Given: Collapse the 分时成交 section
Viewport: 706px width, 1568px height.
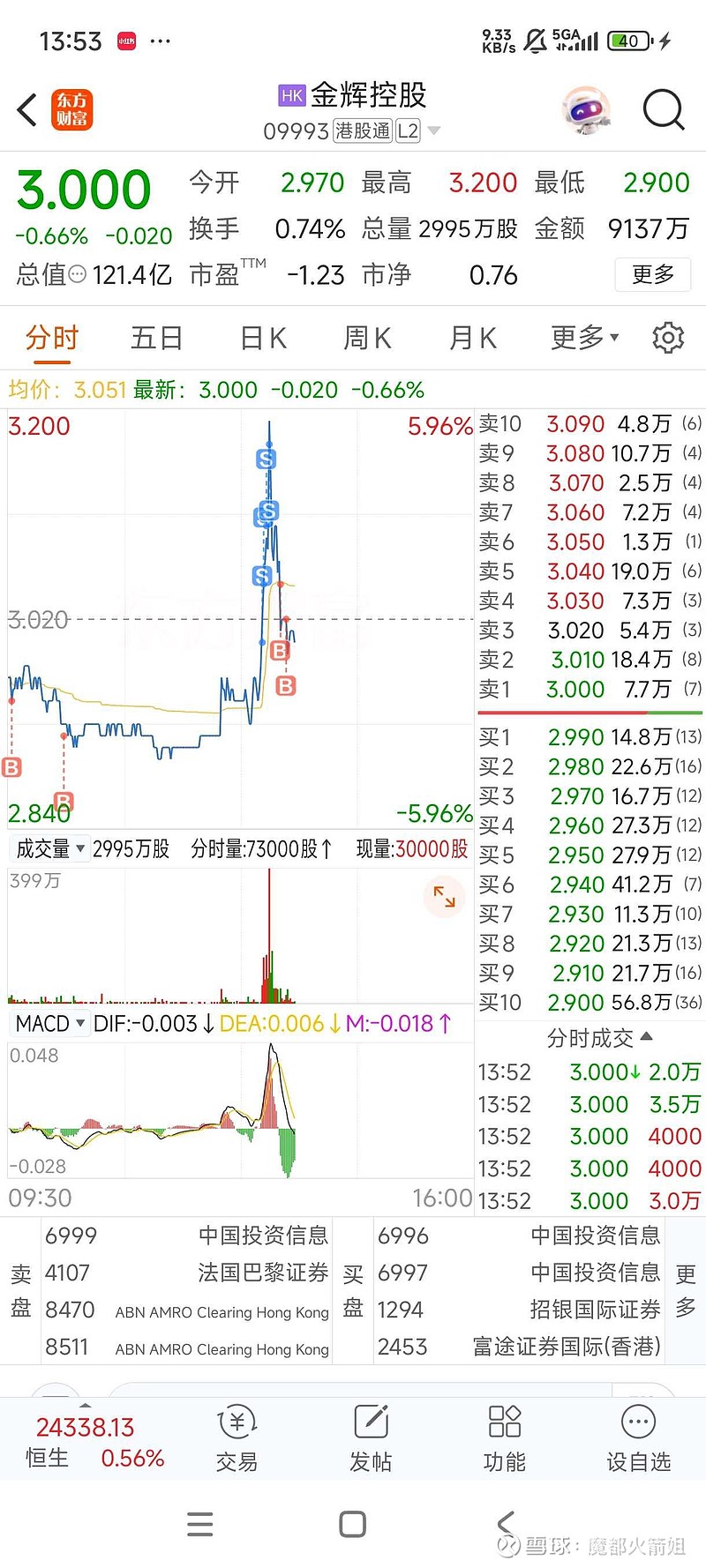Looking at the screenshot, I should pyautogui.click(x=599, y=1038).
